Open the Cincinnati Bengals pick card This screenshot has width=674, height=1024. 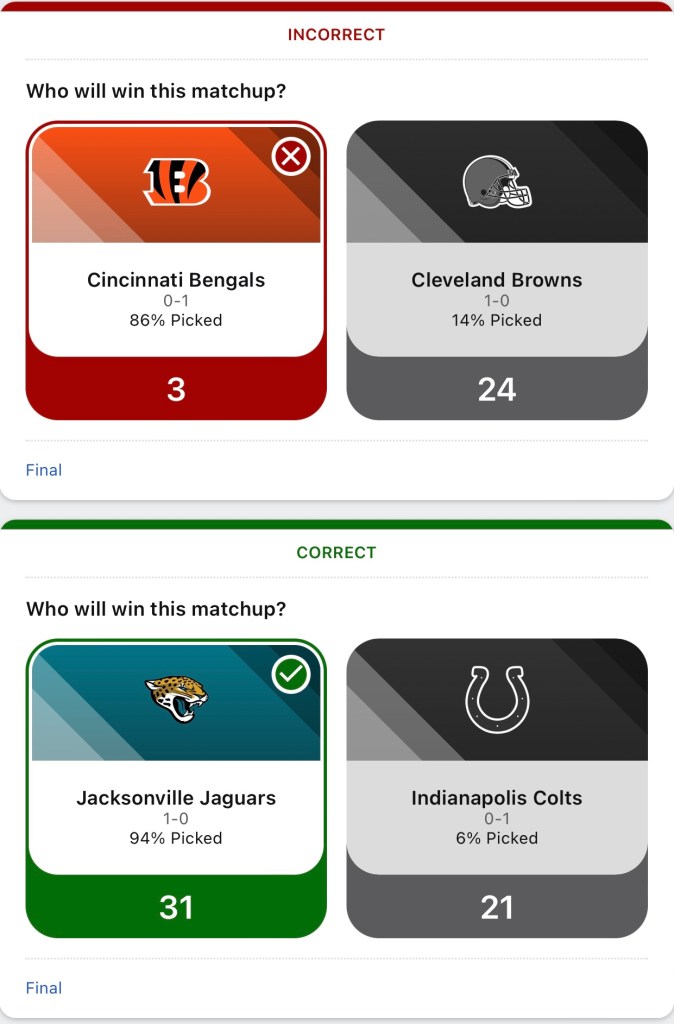click(x=176, y=270)
